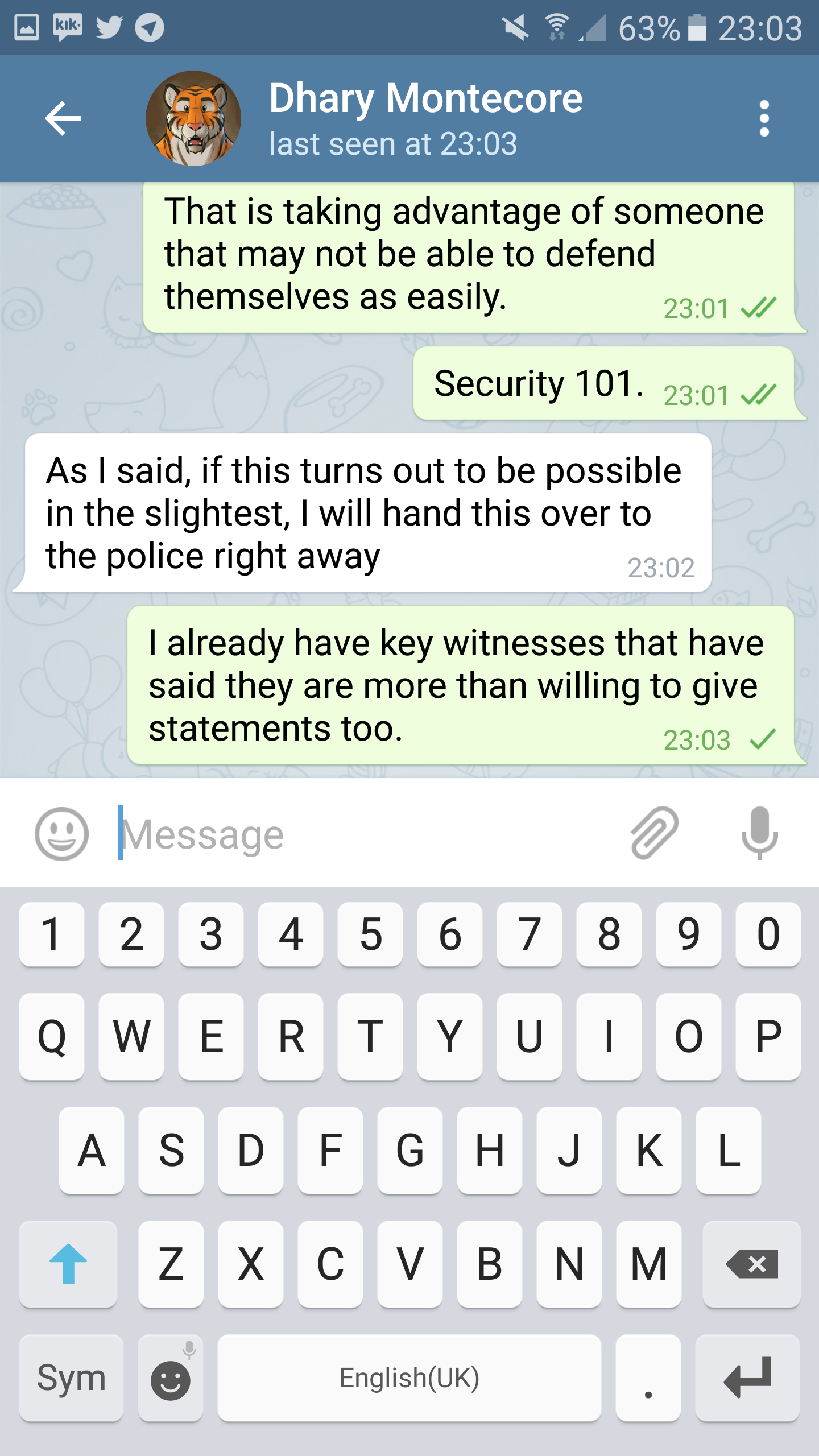Tap the keyboard enter key

pyautogui.click(x=747, y=1378)
